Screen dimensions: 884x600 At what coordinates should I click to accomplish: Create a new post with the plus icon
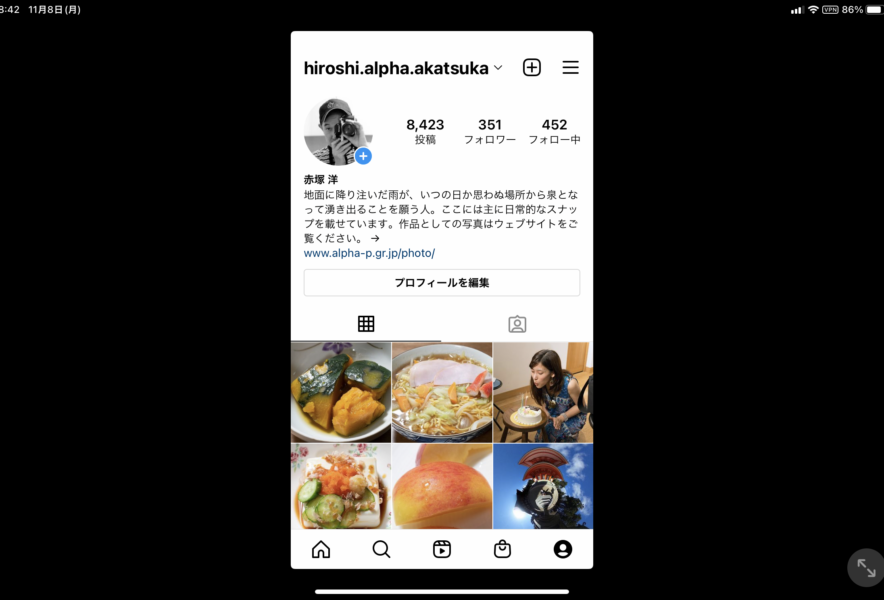pyautogui.click(x=532, y=68)
